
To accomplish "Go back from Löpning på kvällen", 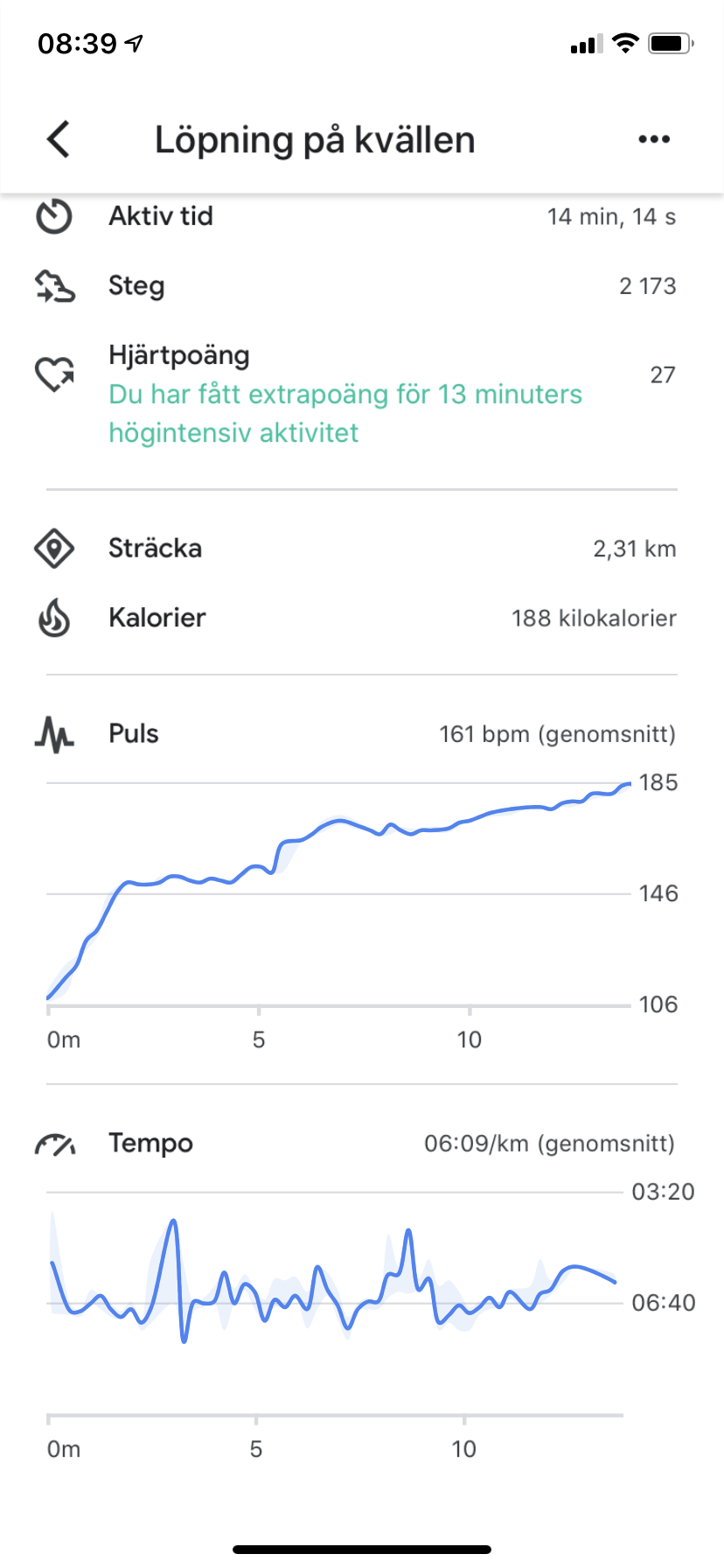I will click(58, 139).
